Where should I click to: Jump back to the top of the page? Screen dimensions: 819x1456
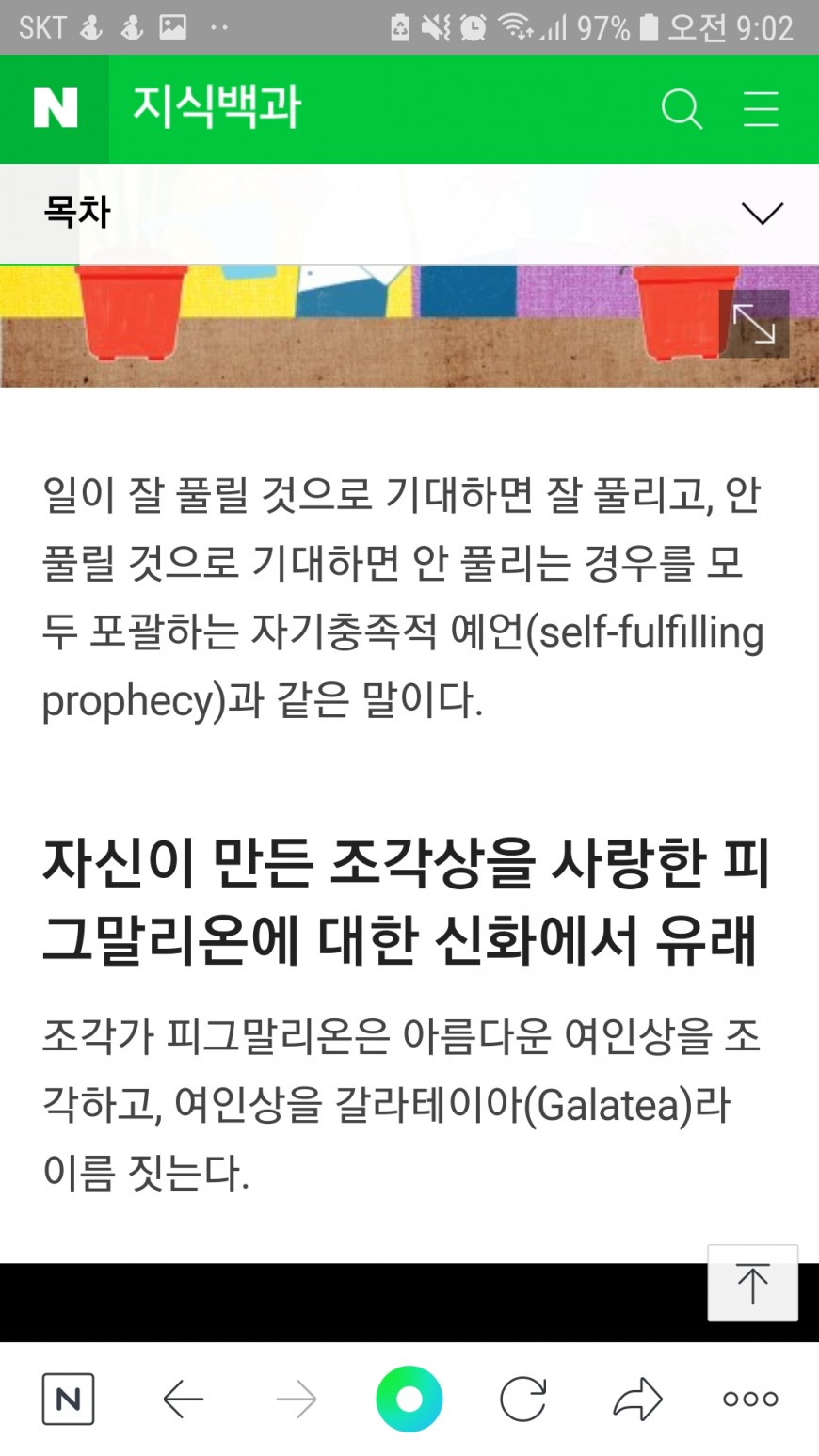pyautogui.click(x=752, y=1284)
